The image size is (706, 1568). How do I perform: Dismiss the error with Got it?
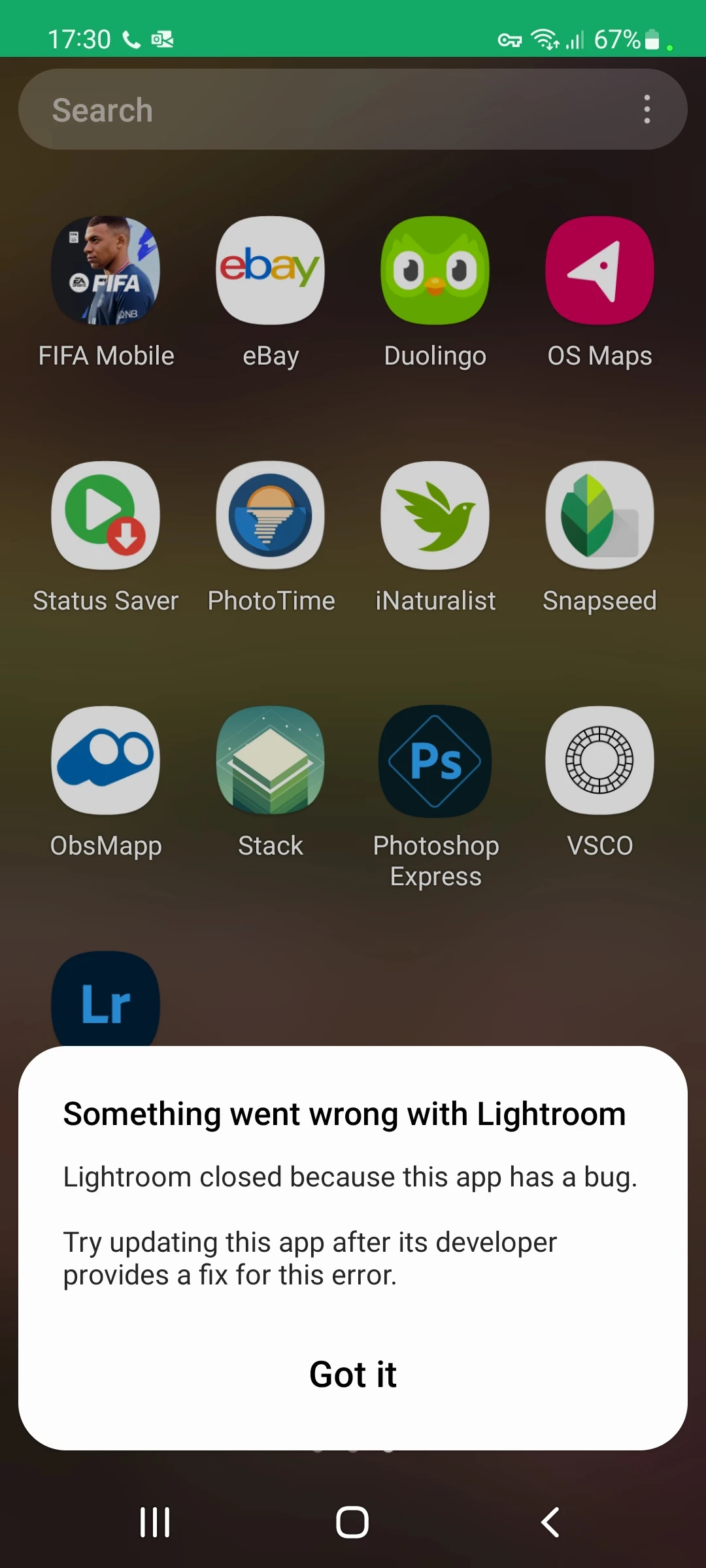point(352,1374)
